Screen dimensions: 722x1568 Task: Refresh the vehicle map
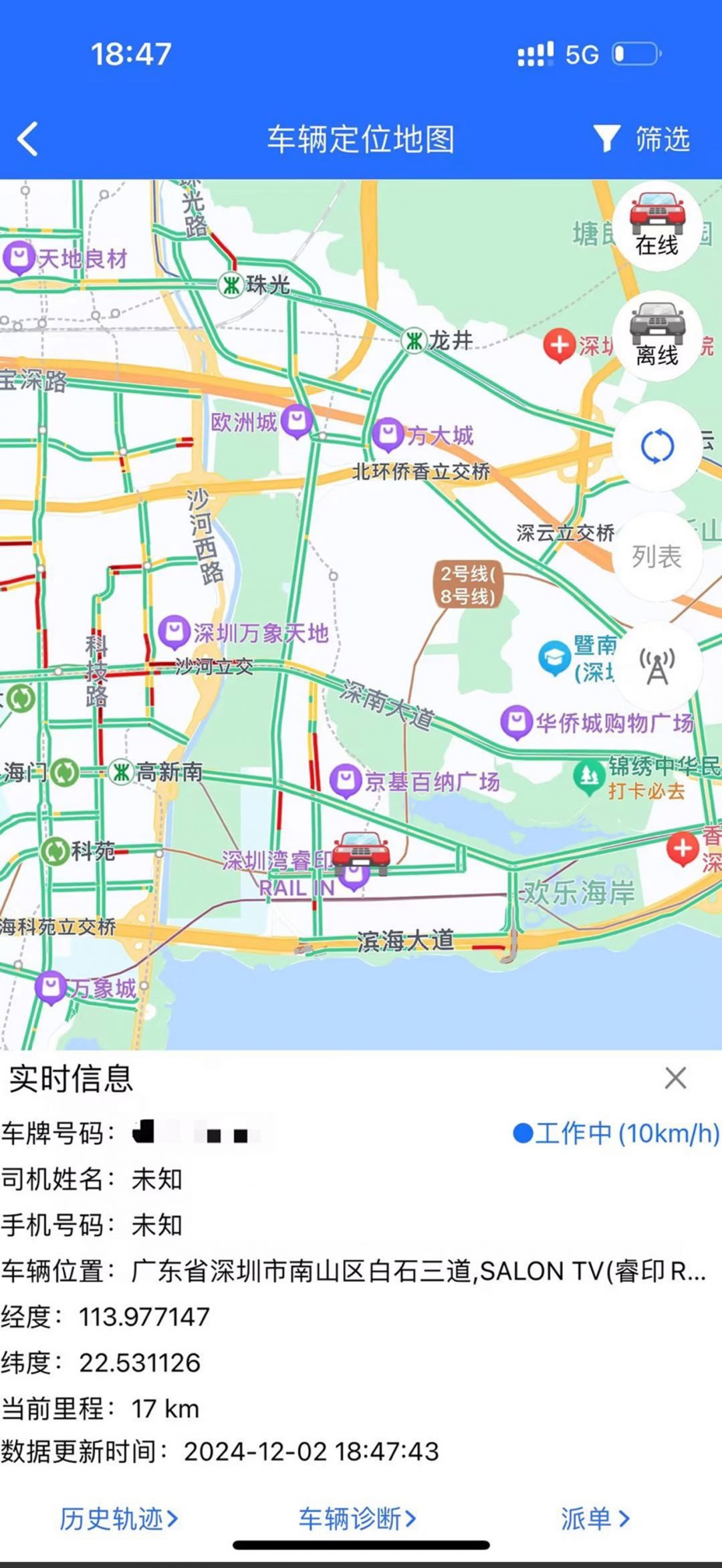click(657, 446)
